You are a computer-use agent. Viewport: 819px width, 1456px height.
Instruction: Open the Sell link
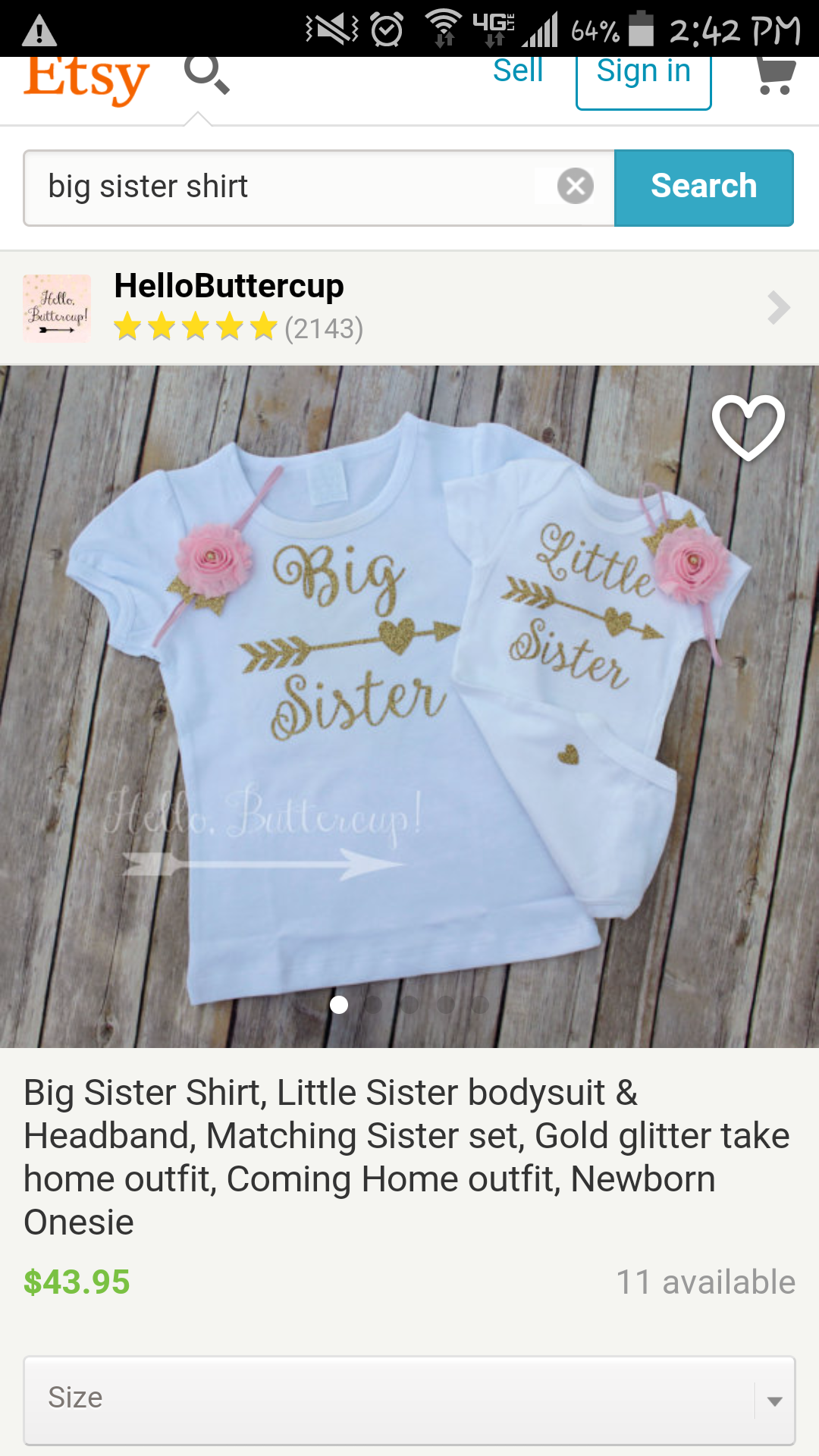click(x=518, y=72)
